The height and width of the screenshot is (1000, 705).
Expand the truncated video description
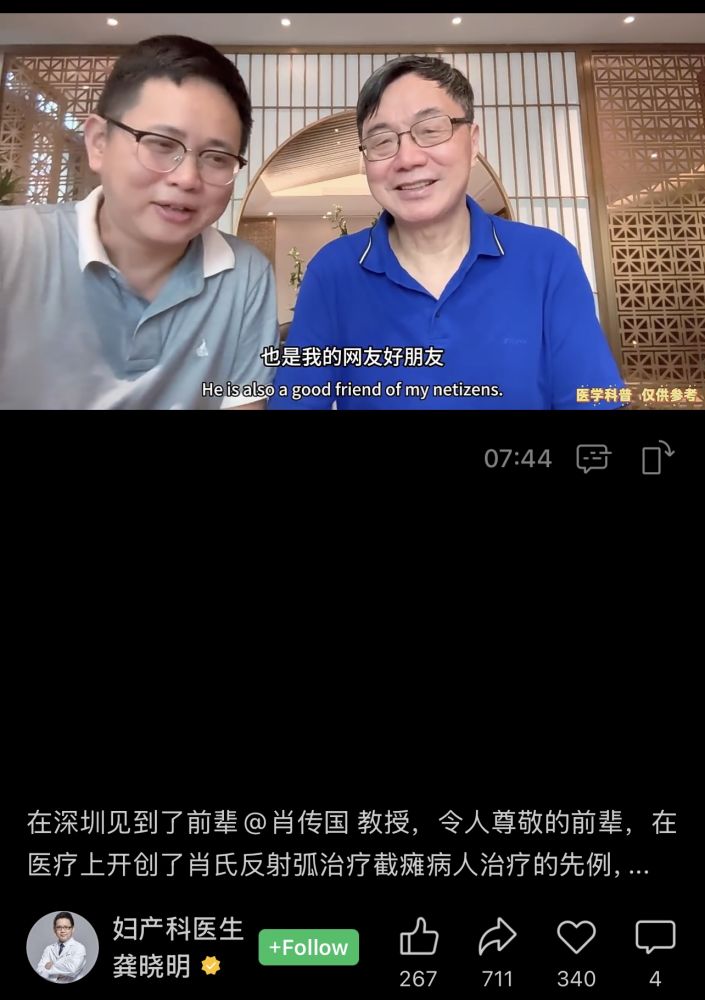(638, 865)
